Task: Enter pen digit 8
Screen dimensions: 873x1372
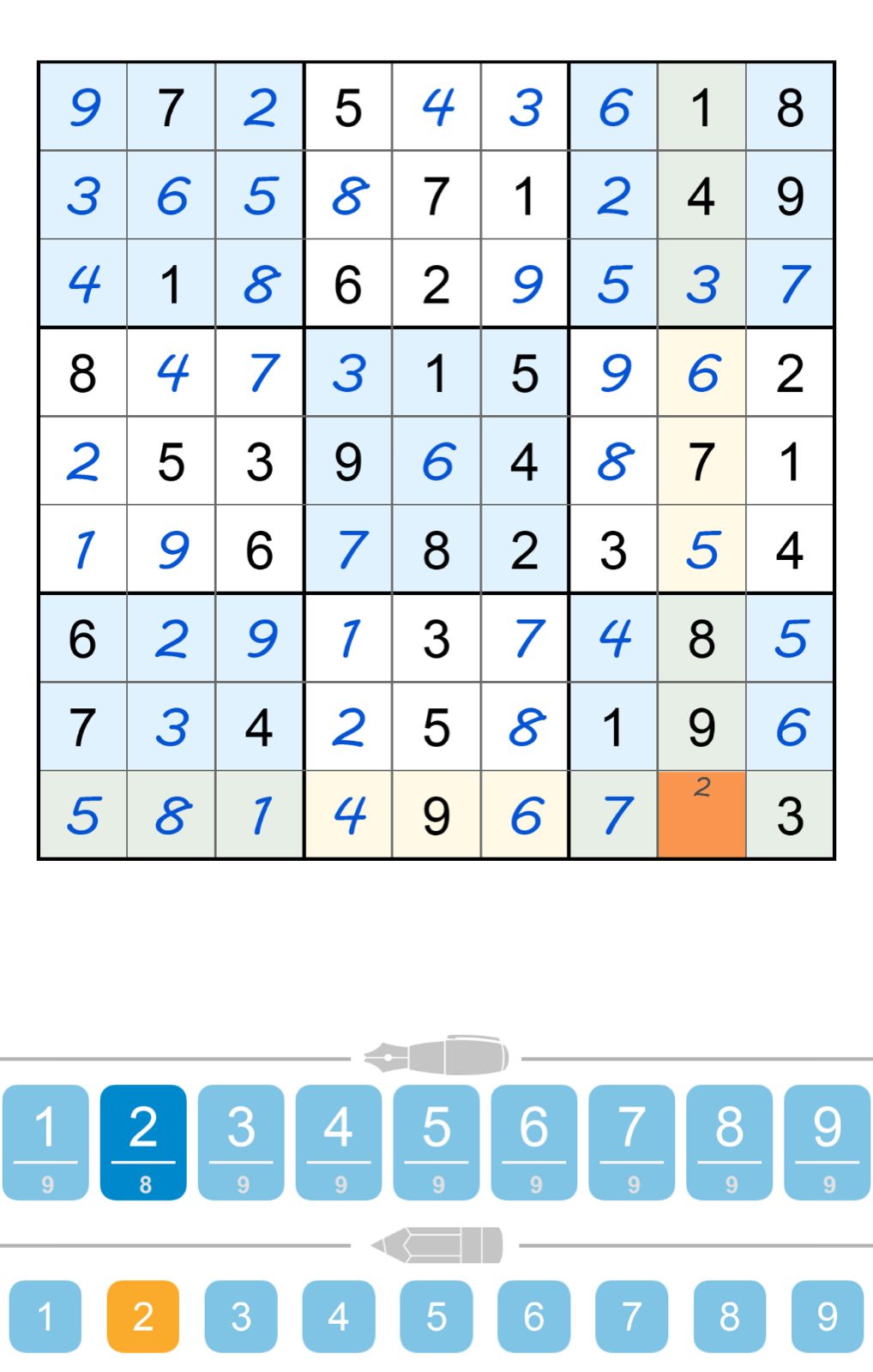Action: pos(730,1141)
